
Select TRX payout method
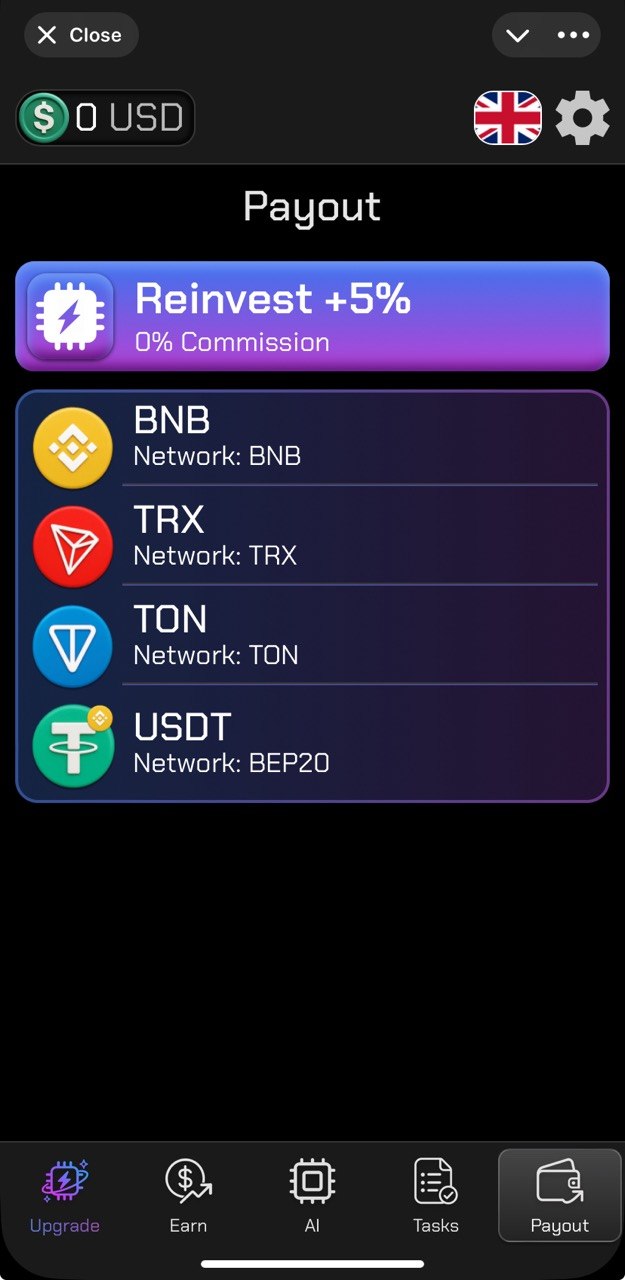312,537
